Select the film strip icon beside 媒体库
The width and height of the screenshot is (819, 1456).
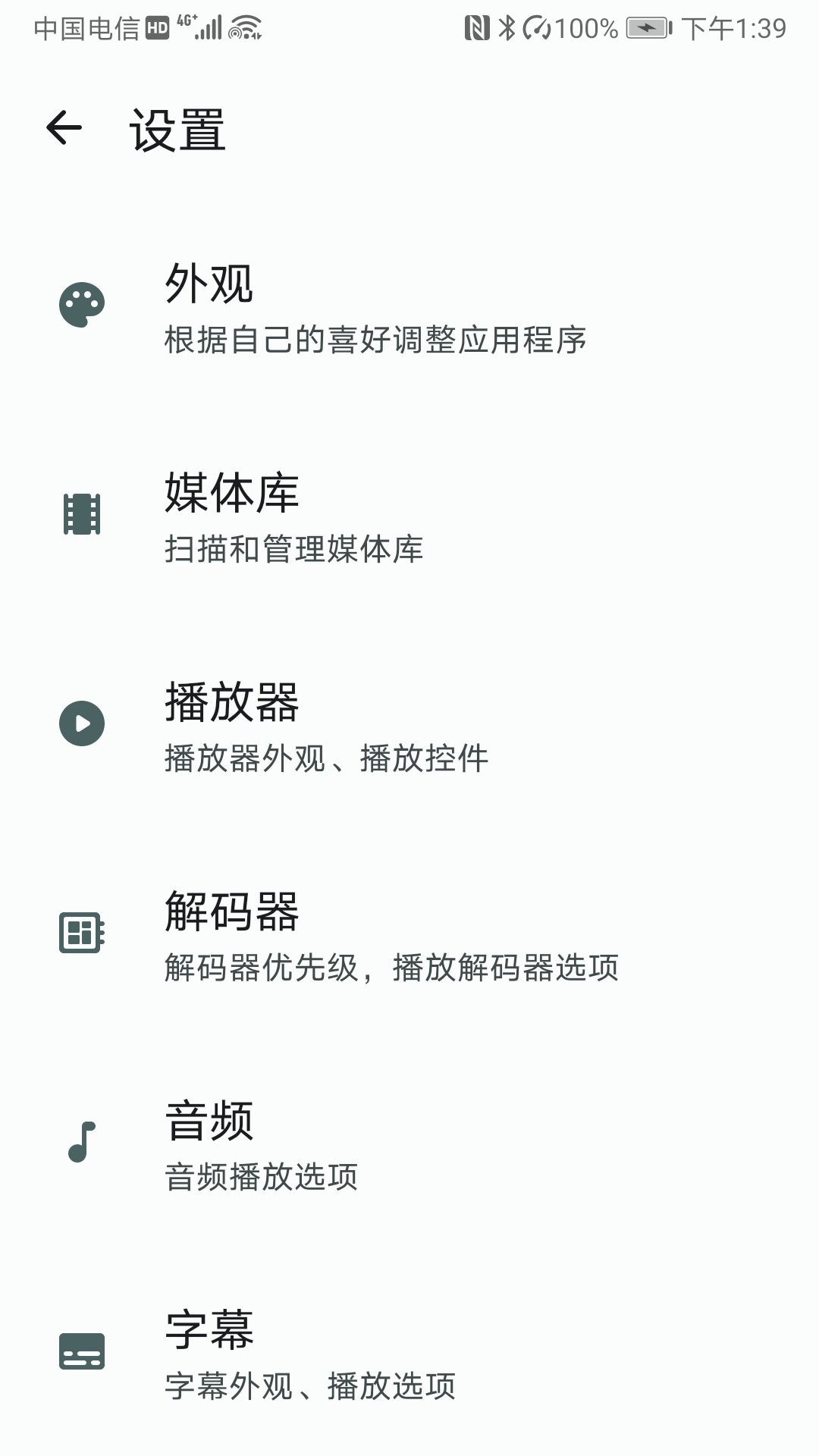pyautogui.click(x=80, y=514)
